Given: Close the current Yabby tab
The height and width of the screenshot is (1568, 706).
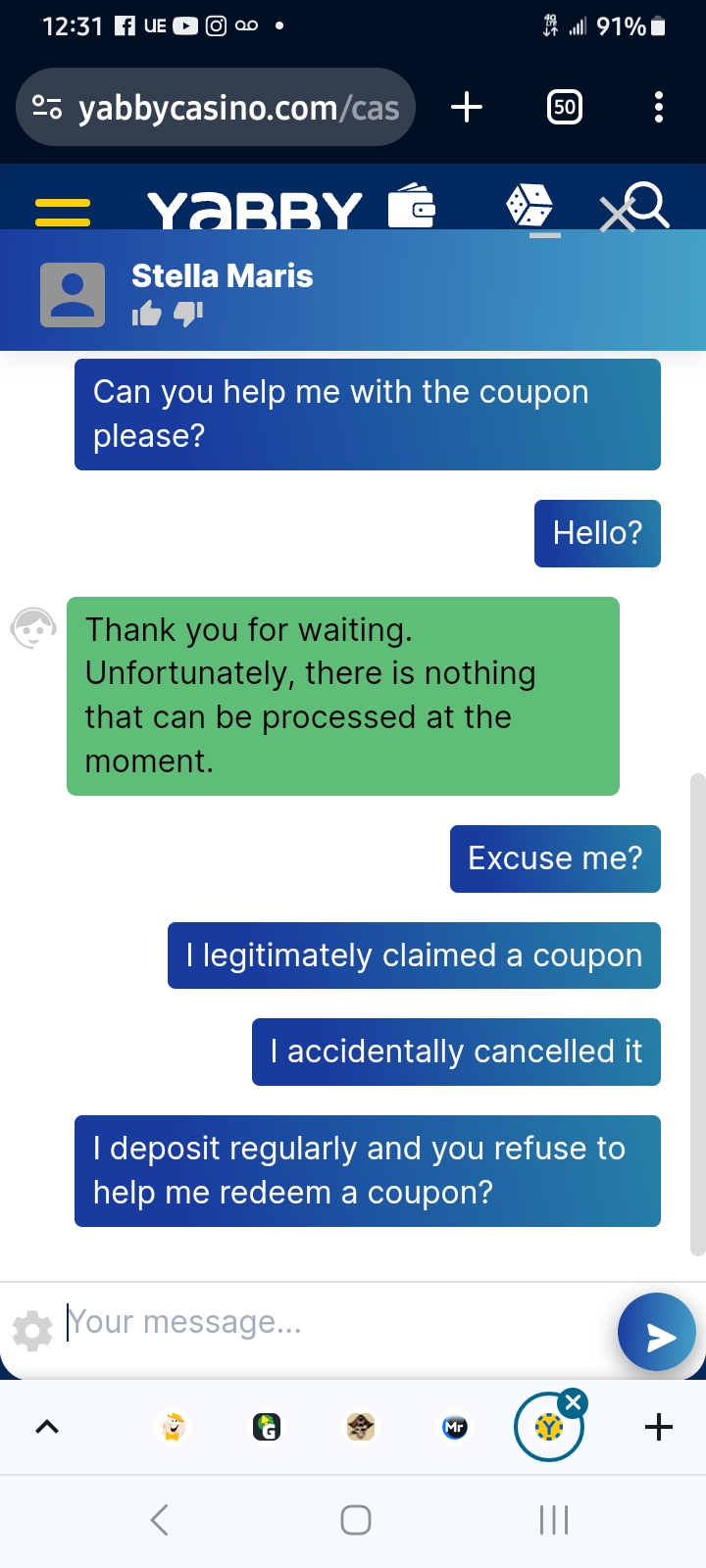Looking at the screenshot, I should point(575,1402).
